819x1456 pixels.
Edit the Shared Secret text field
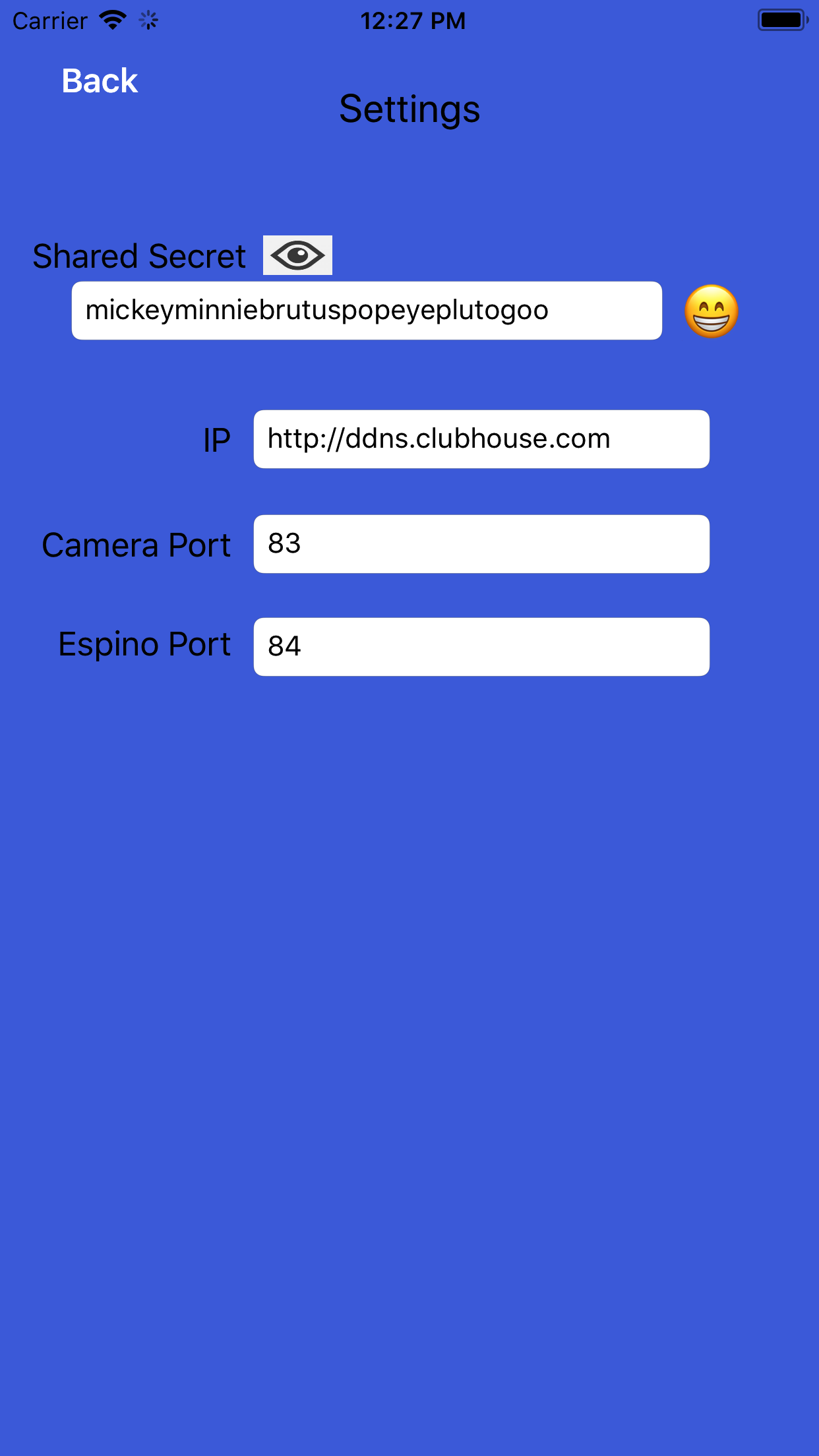click(x=367, y=311)
